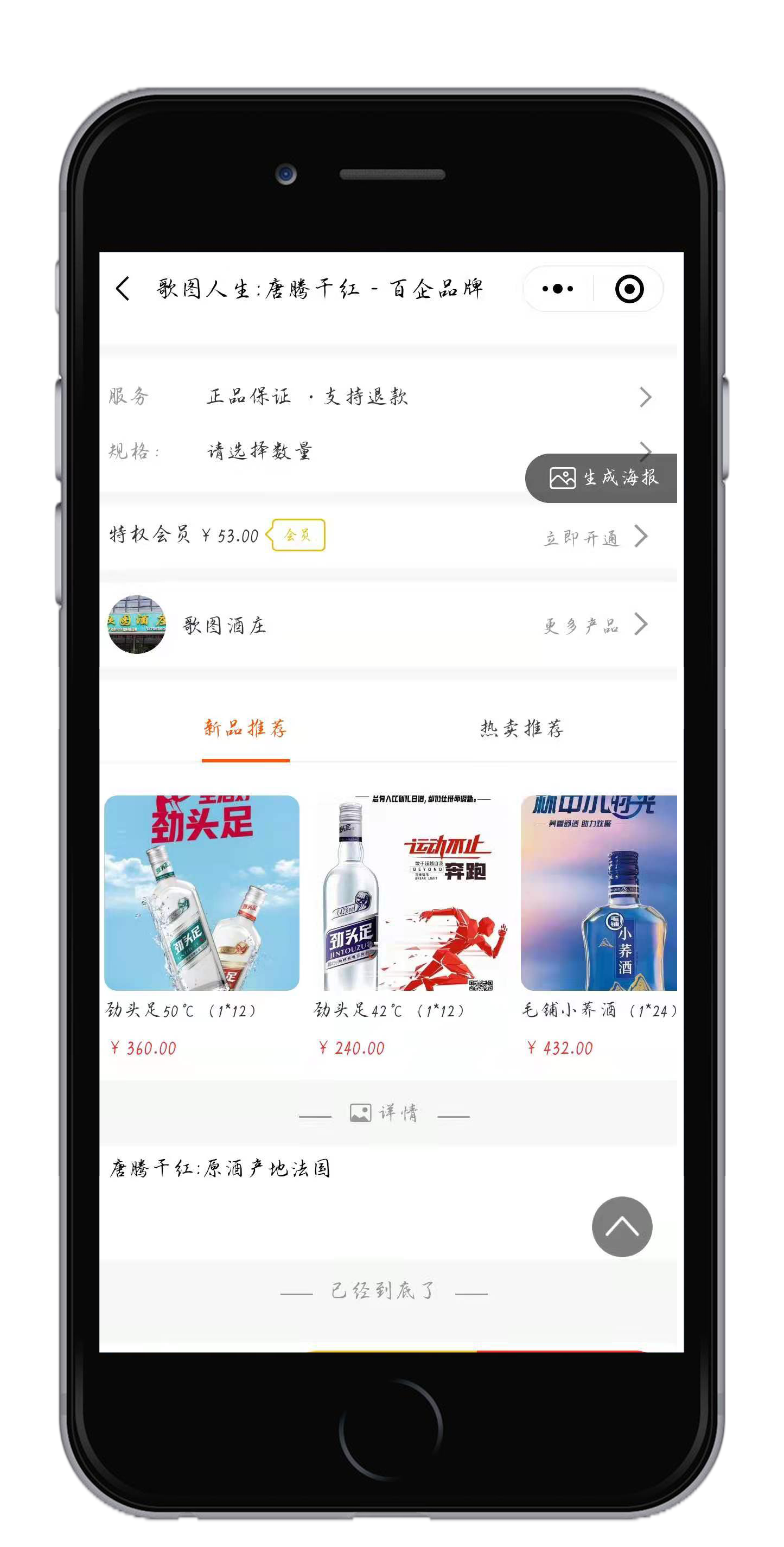The image size is (784, 1547).
Task: Tap 生成海报 to generate a poster
Action: 603,478
